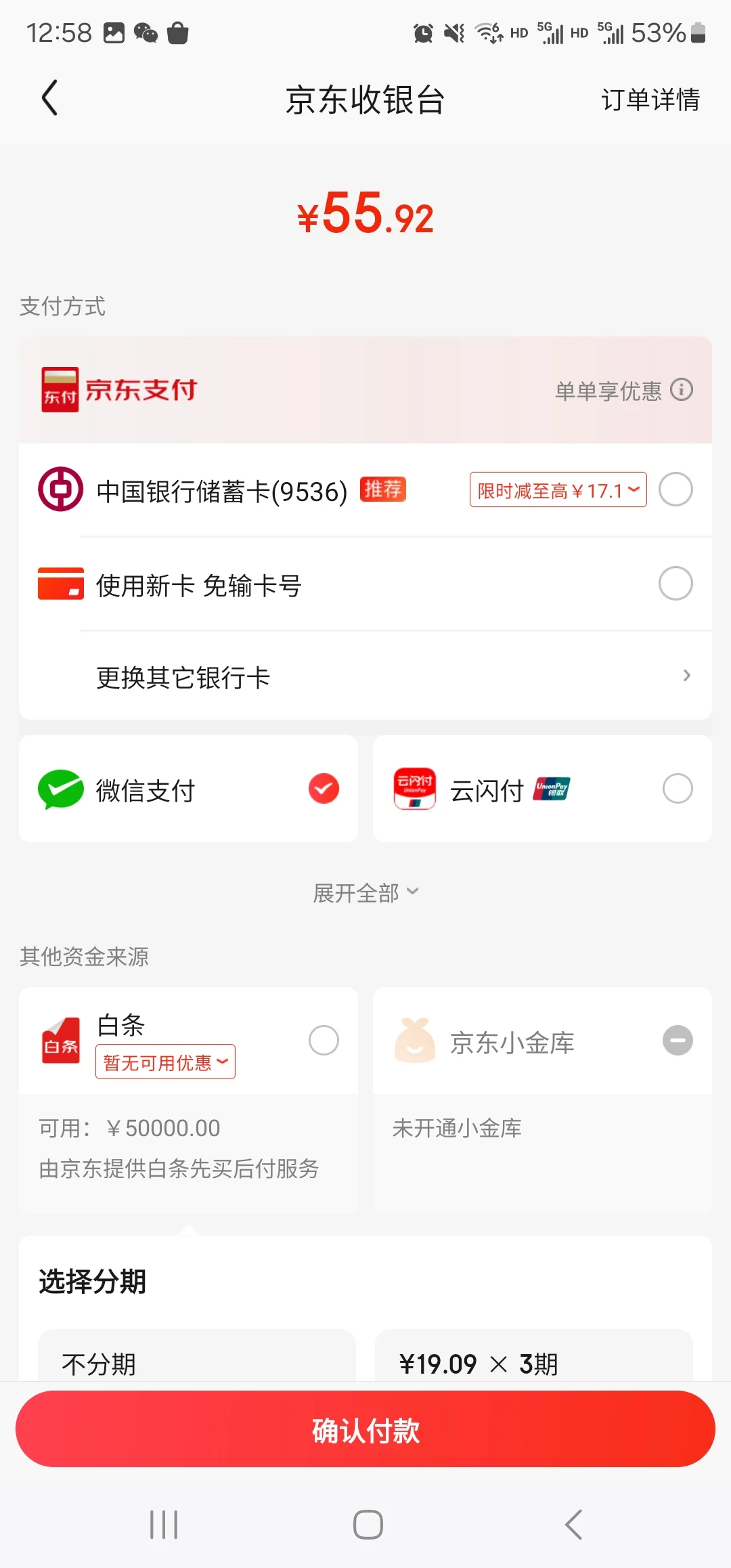Confirm payment with 确认付款
This screenshot has height=1568, width=731.
pos(365,1429)
